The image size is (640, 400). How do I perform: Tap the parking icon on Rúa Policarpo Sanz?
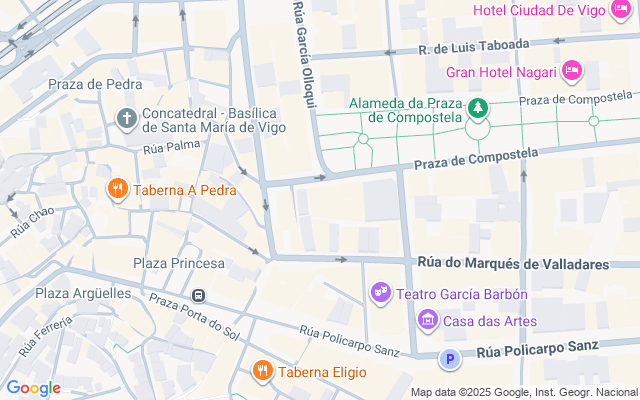tap(451, 358)
